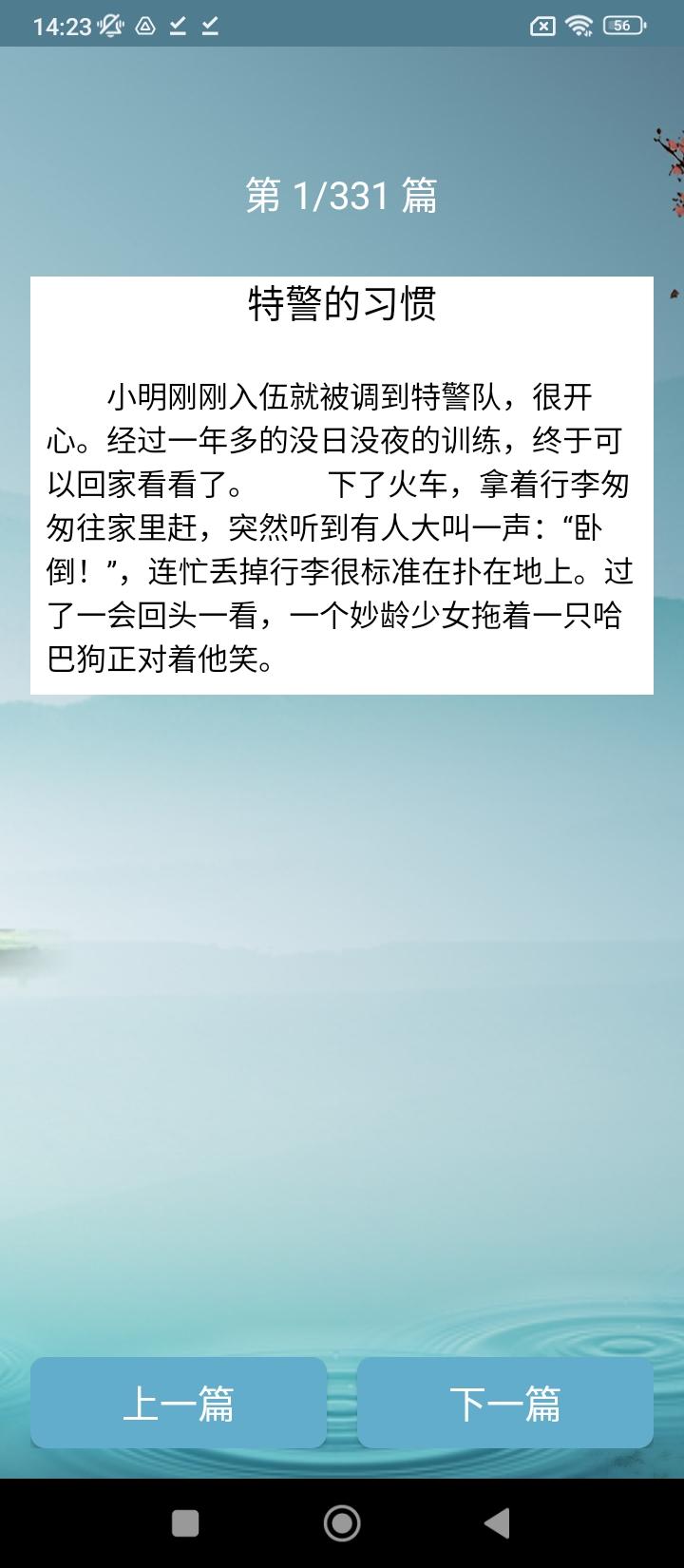Screen dimensions: 684x1568
Task: Tap the system back button
Action: point(496,1523)
